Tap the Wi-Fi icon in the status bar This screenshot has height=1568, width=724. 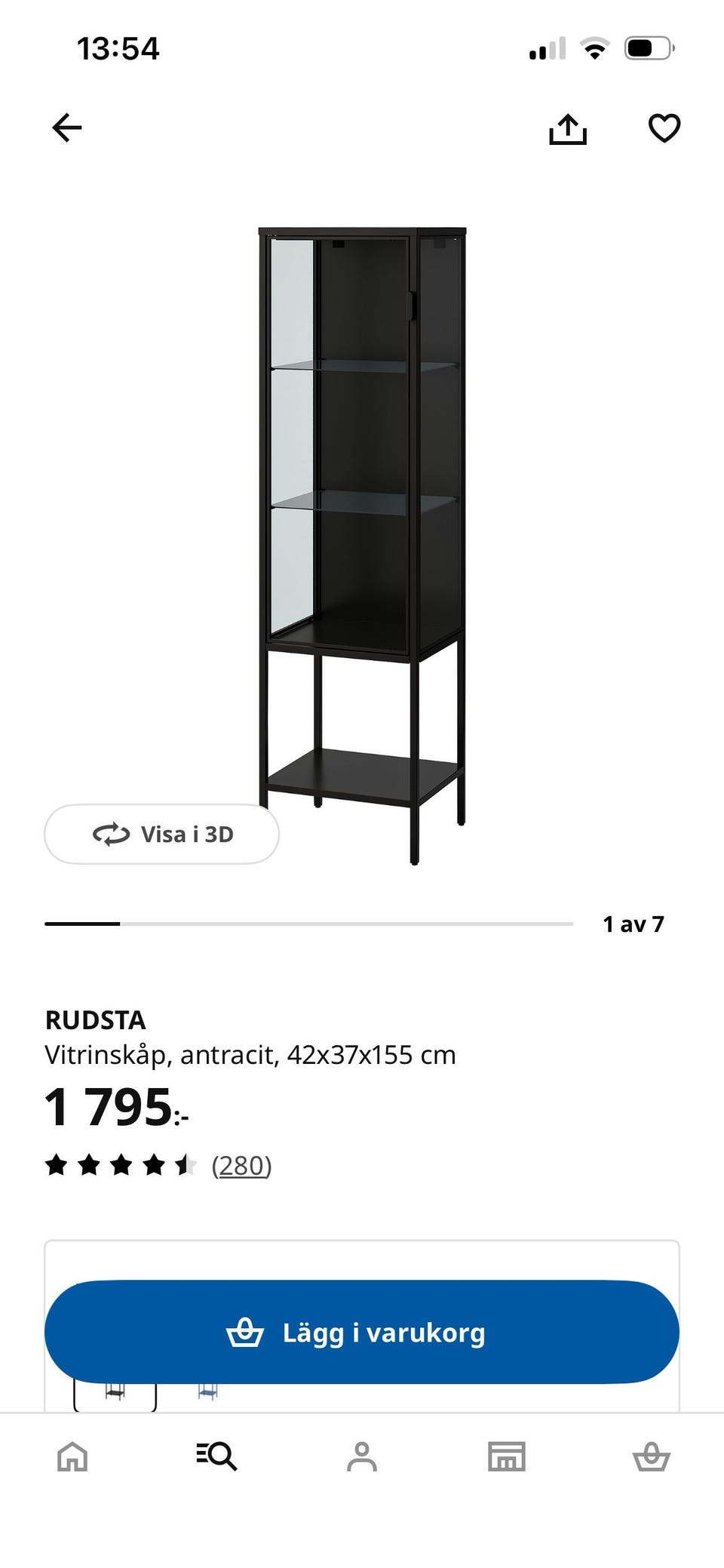pyautogui.click(x=595, y=48)
